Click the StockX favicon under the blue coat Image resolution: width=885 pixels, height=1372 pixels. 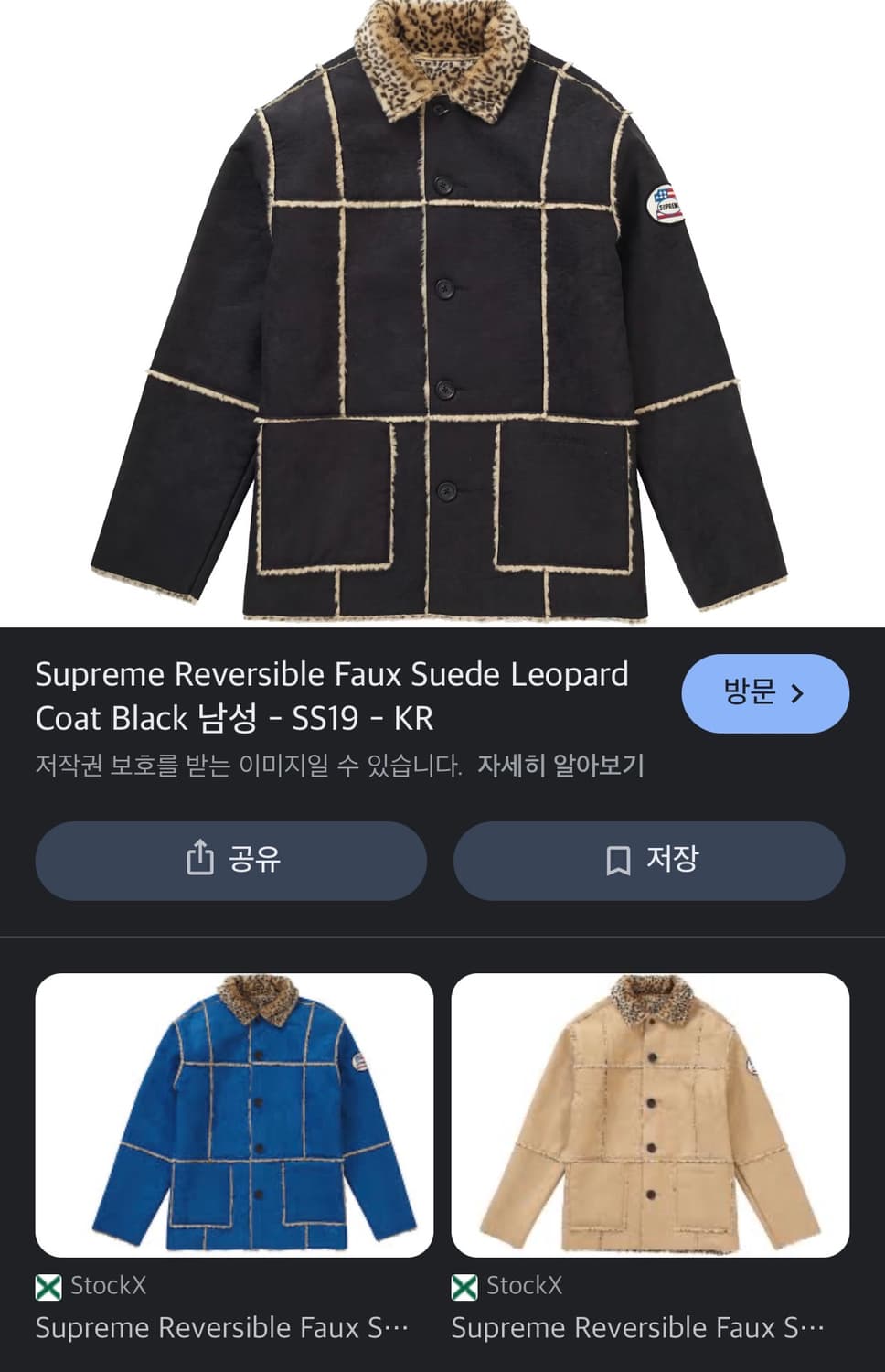click(47, 1285)
